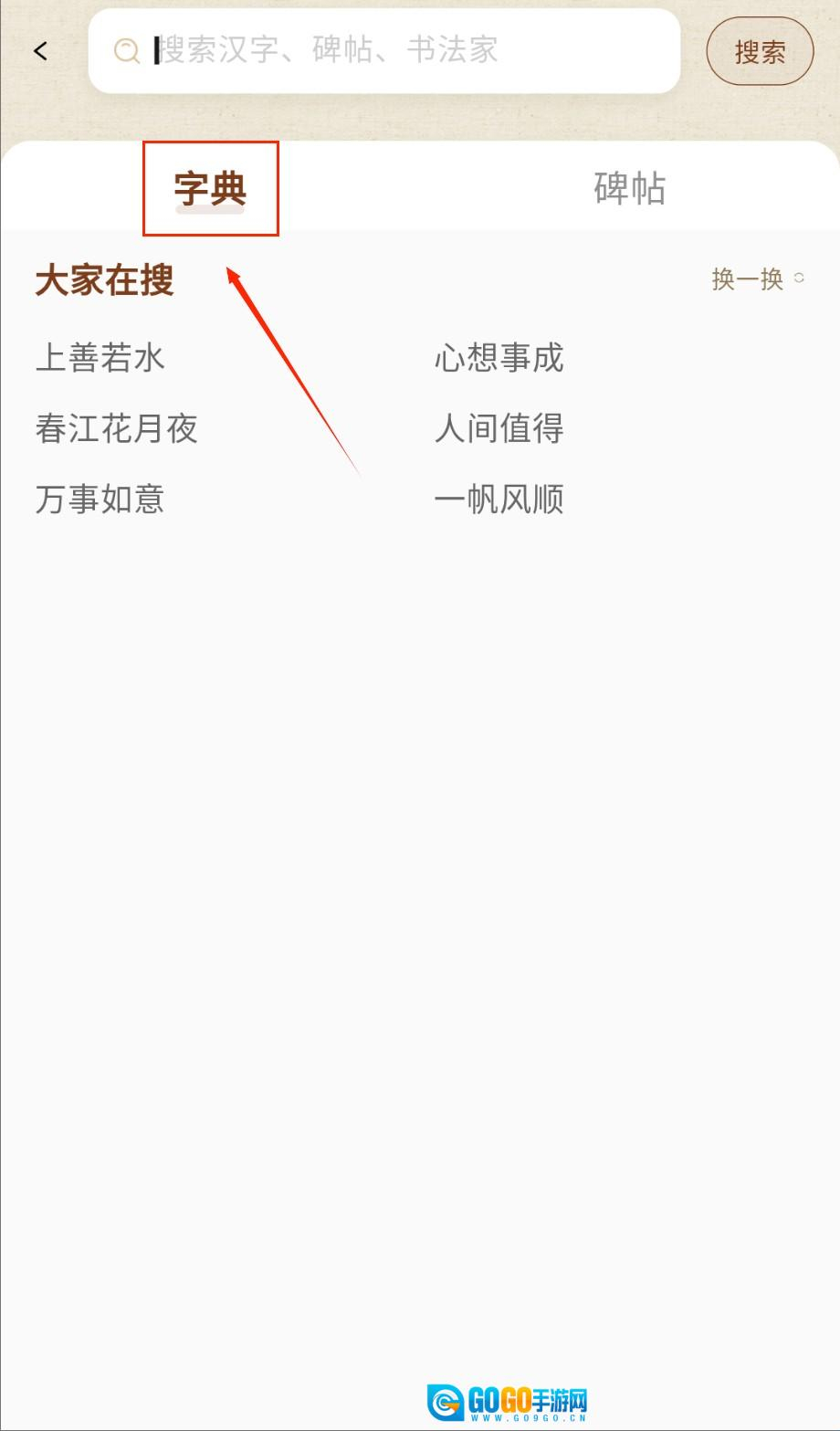
Task: Choose the suggestion 心想事成
Action: [499, 357]
